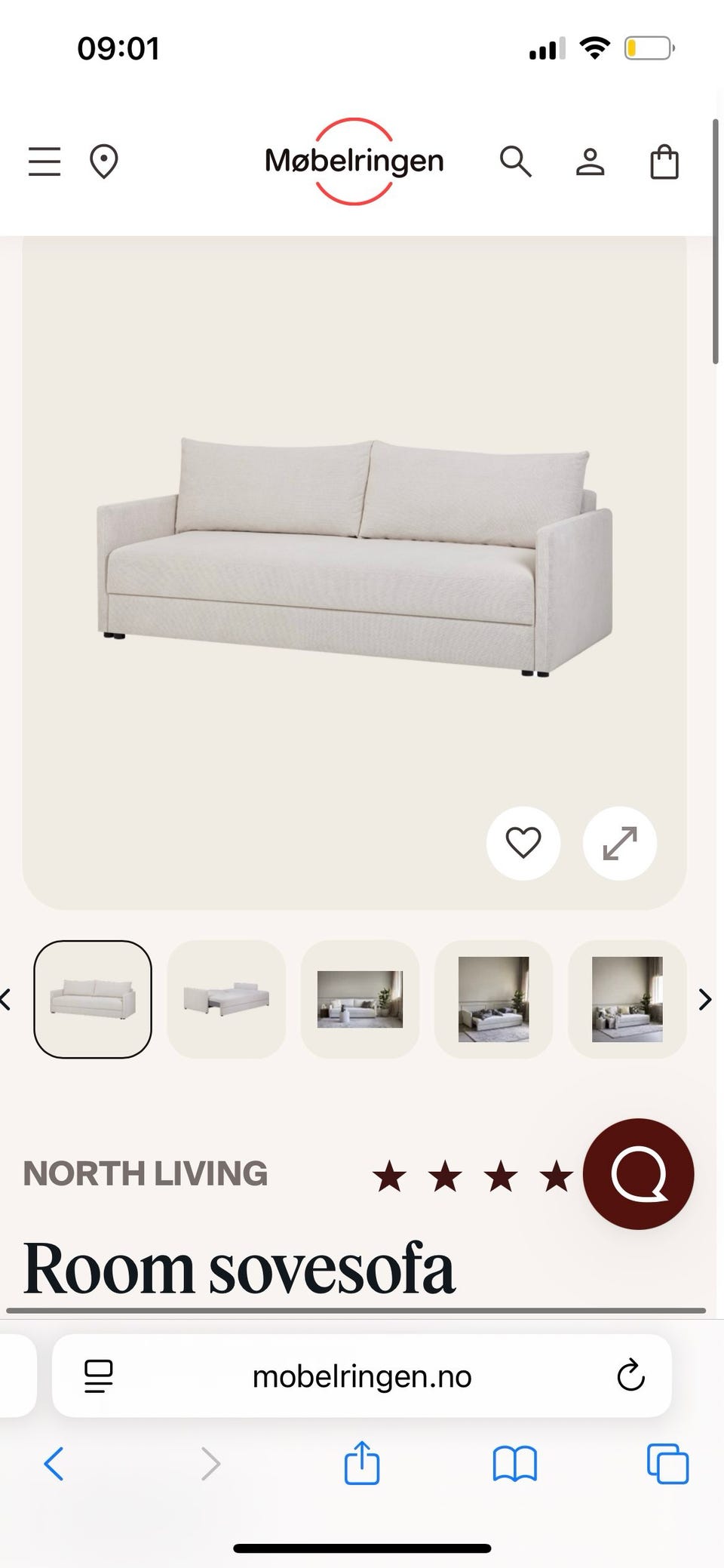The width and height of the screenshot is (724, 1568).
Task: Open the user account page
Action: click(x=590, y=161)
